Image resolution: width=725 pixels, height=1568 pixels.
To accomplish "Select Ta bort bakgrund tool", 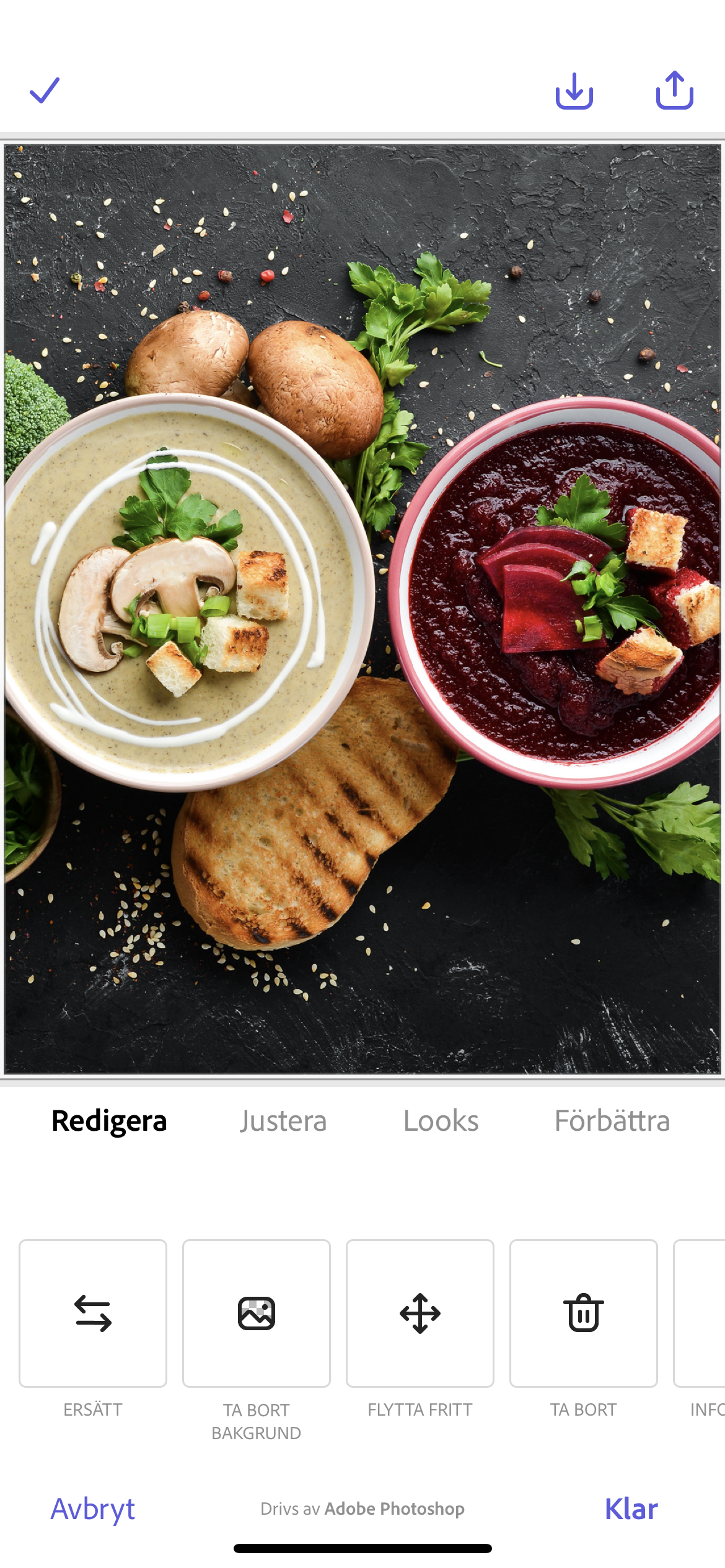I will pyautogui.click(x=257, y=1313).
